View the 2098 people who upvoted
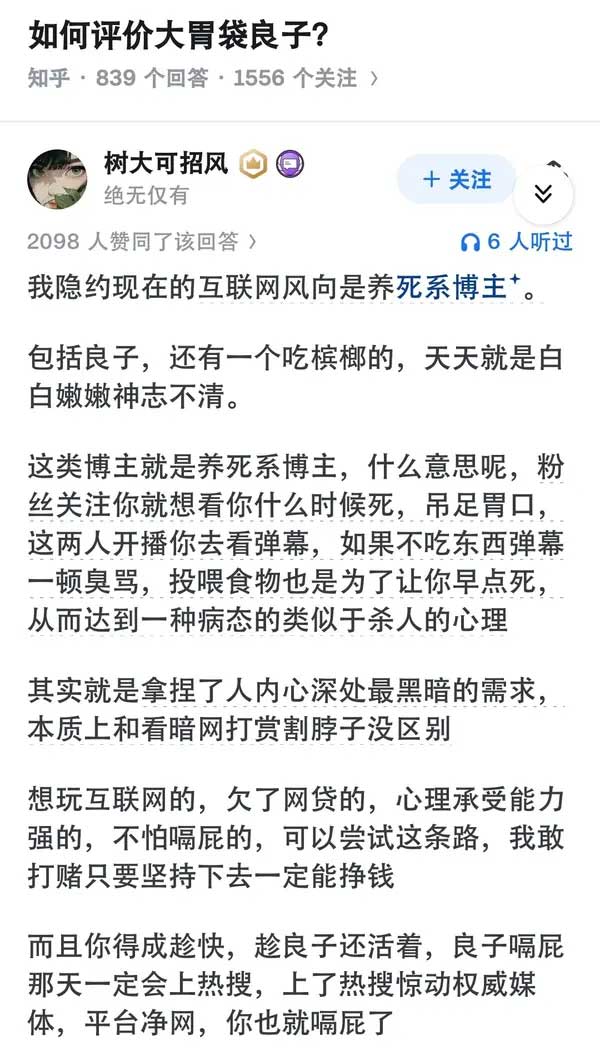 142,241
